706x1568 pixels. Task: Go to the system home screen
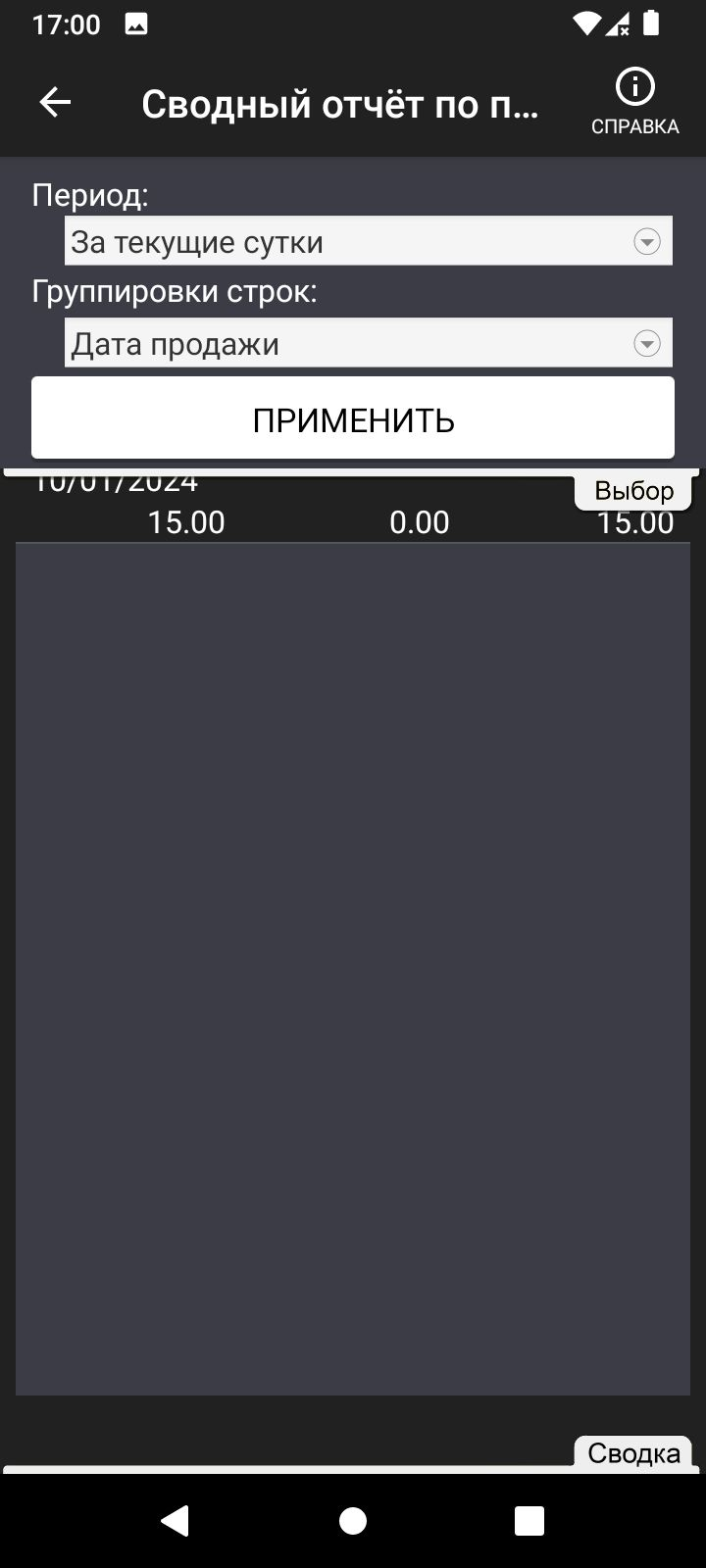353,1520
